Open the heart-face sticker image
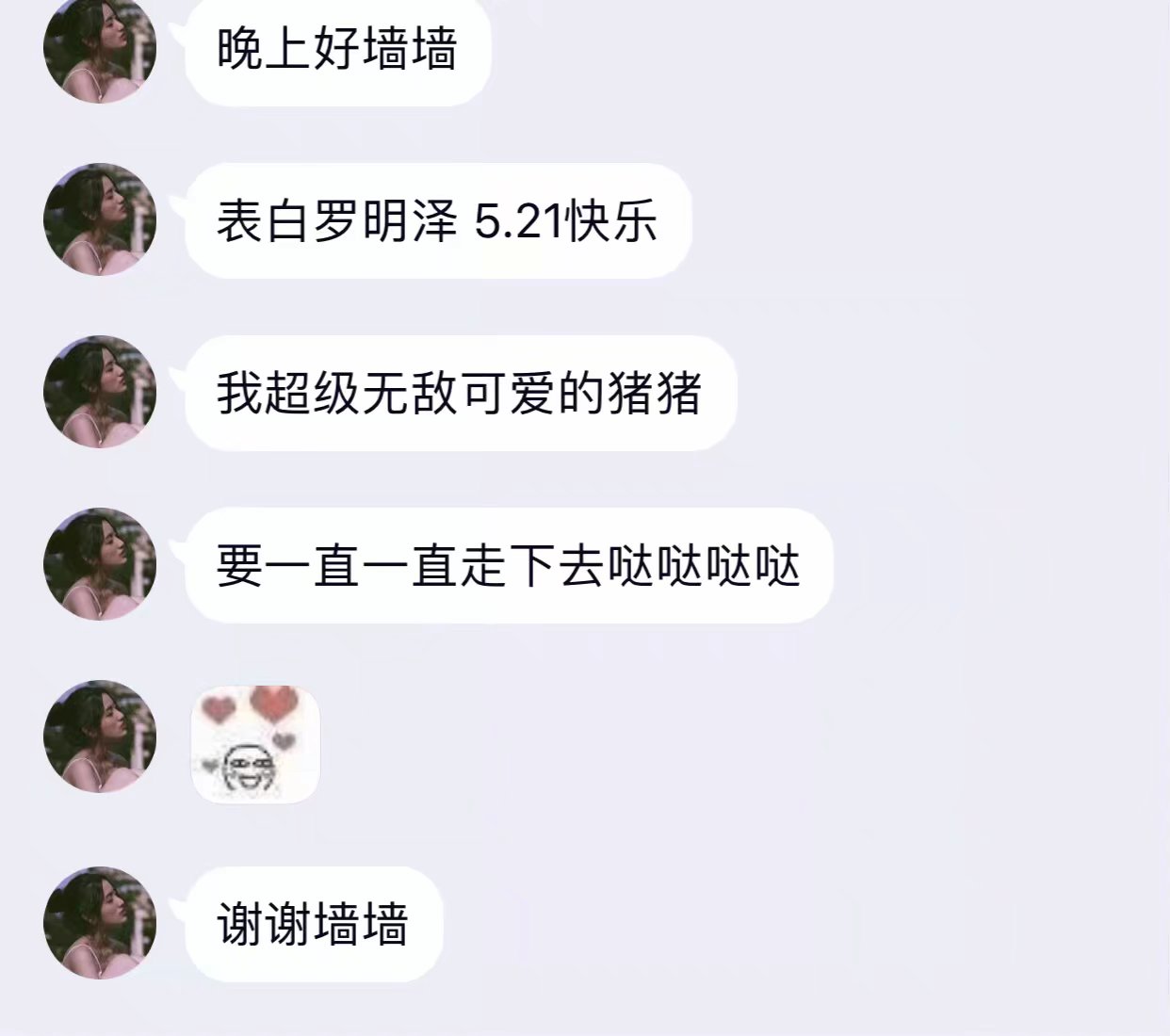Viewport: 1170px width, 1036px height. (255, 744)
